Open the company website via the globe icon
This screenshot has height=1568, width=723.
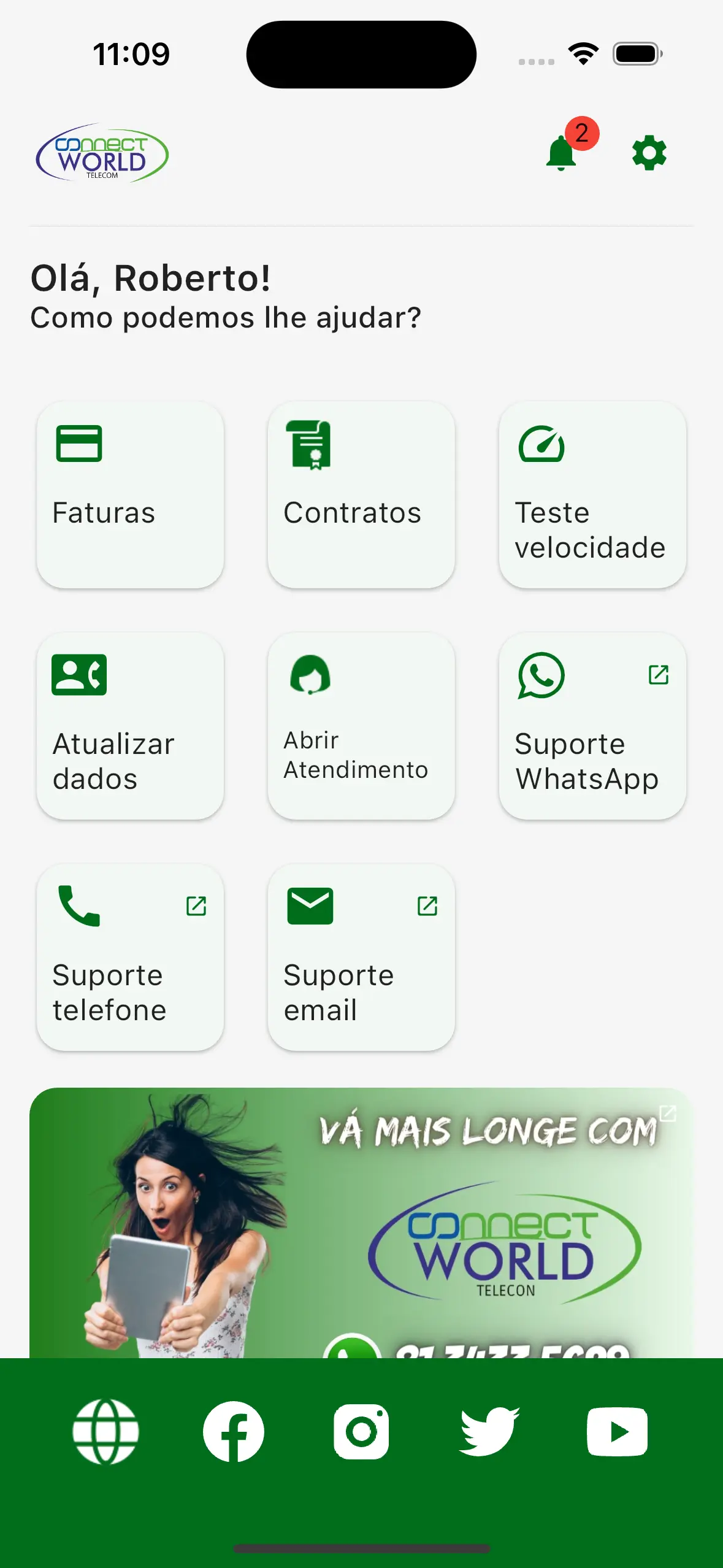point(105,1432)
